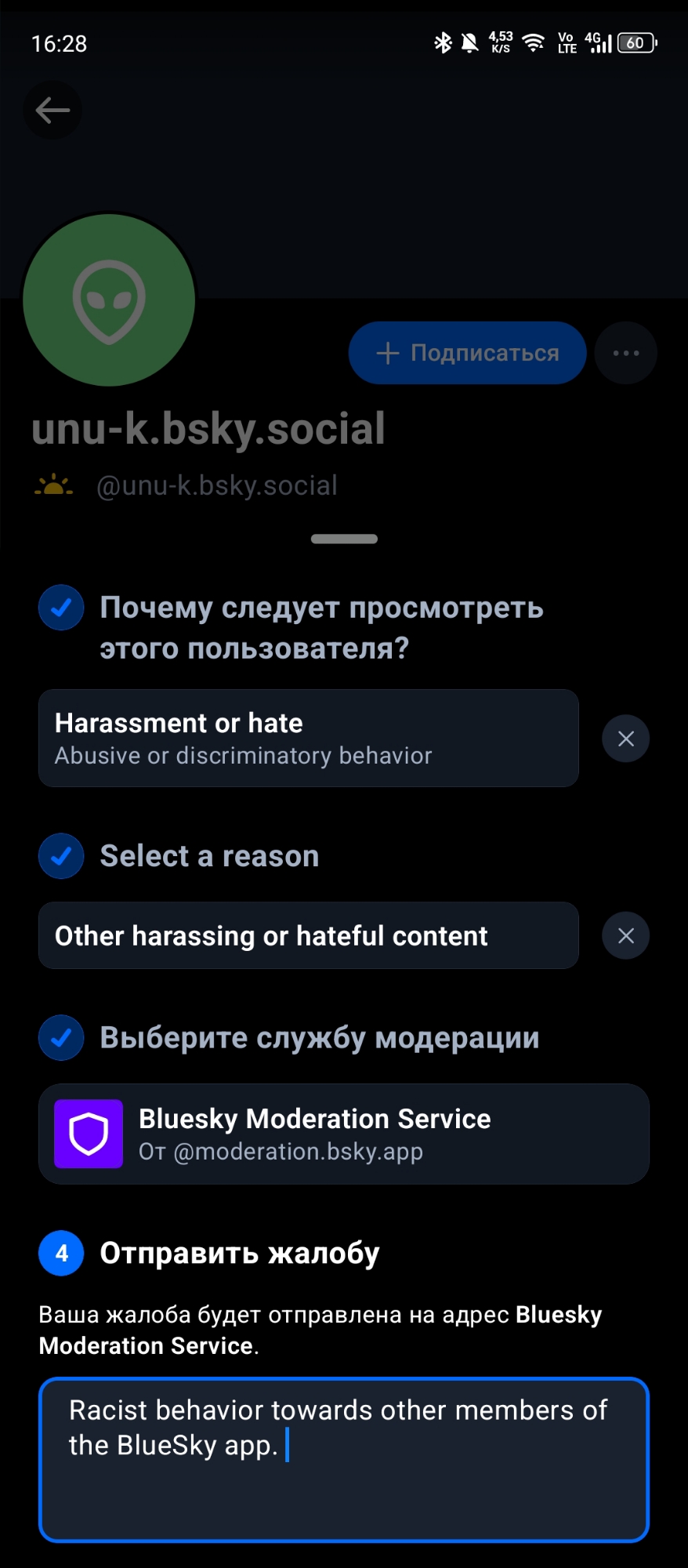Tap the sheet drag handle
The height and width of the screenshot is (1568, 688).
pyautogui.click(x=344, y=539)
